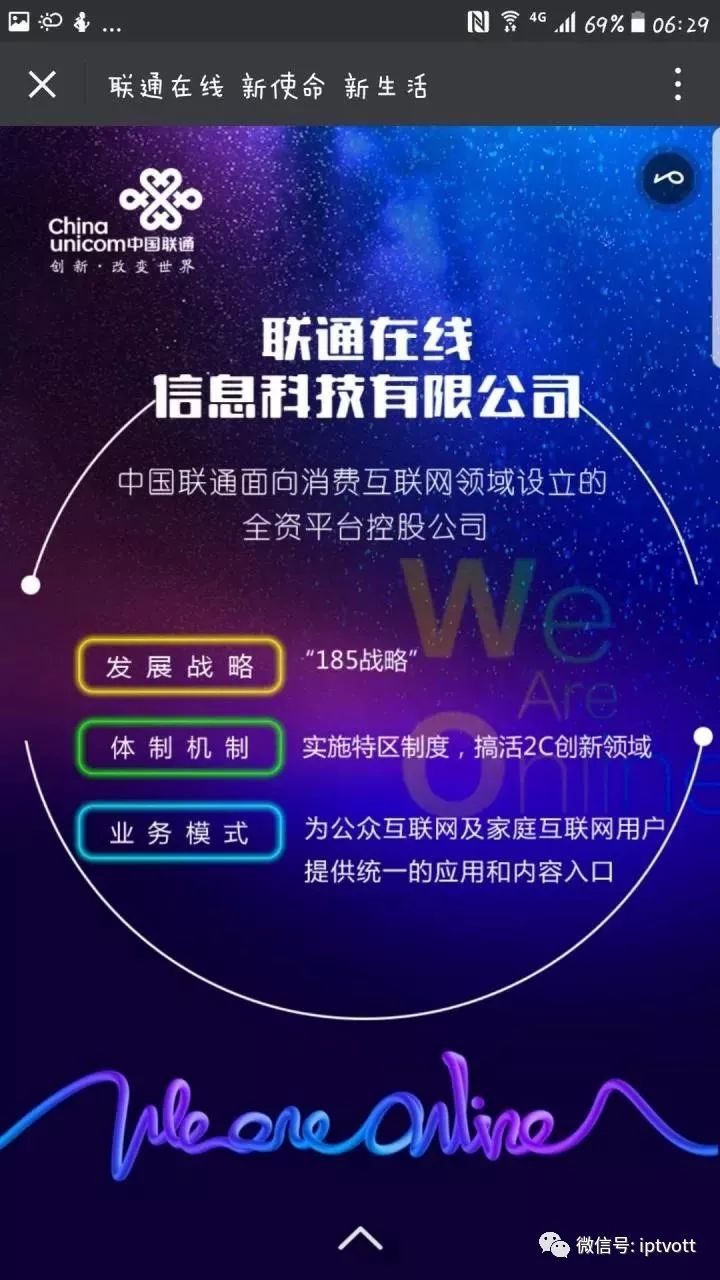Tap the up arrow for next page

click(360, 1239)
